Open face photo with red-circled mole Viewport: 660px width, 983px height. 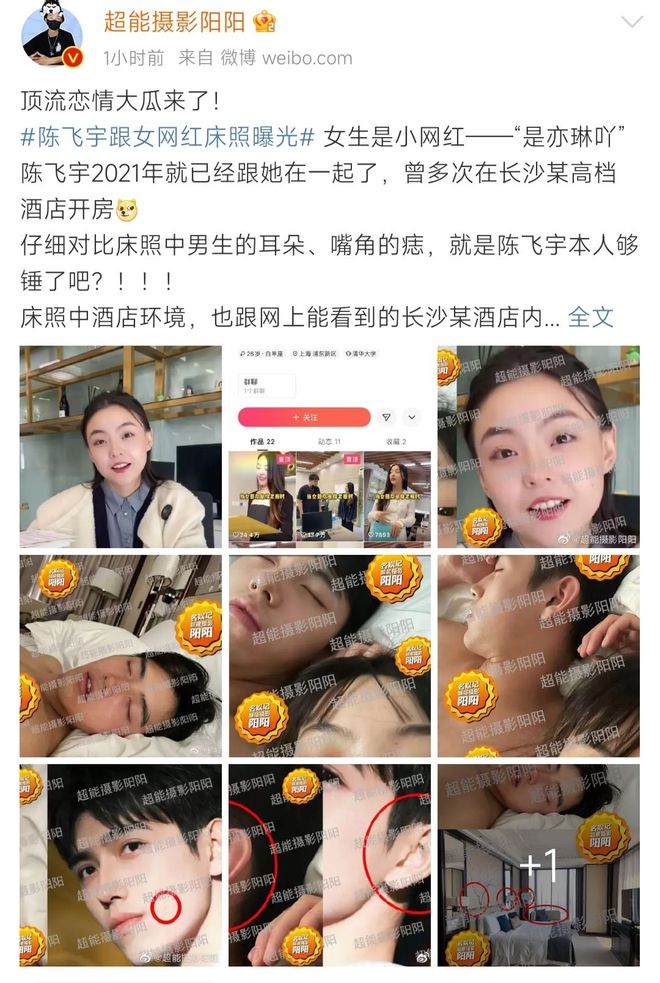[121, 865]
